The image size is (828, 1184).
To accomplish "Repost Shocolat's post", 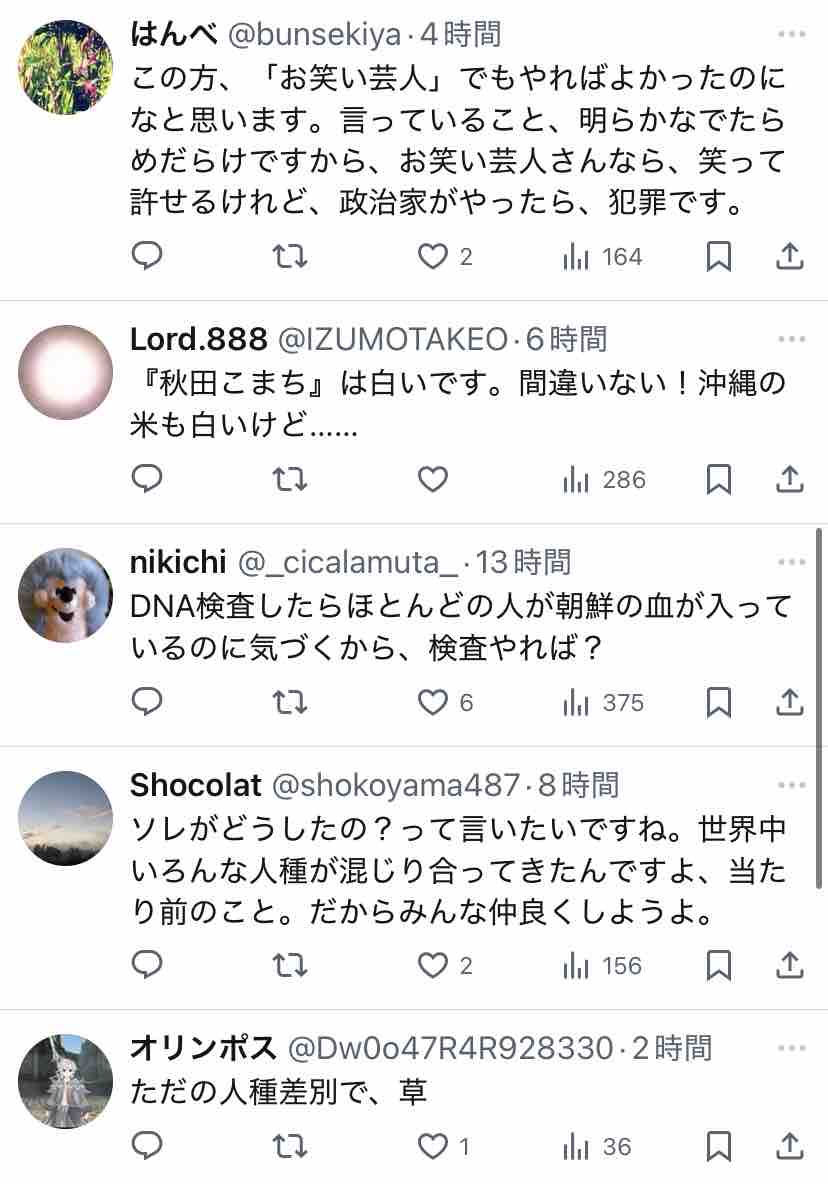I will (289, 965).
